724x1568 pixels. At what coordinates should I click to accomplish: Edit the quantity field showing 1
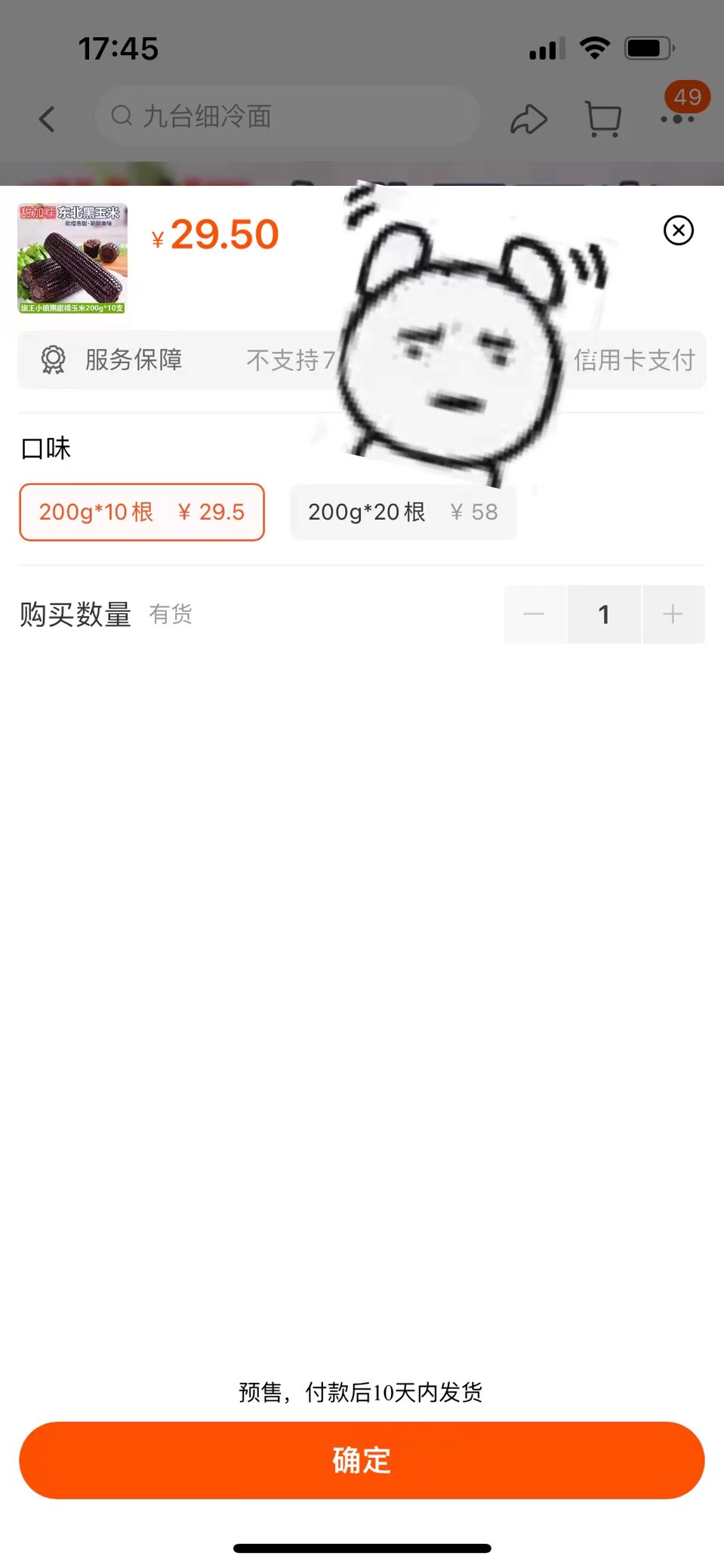pos(604,614)
